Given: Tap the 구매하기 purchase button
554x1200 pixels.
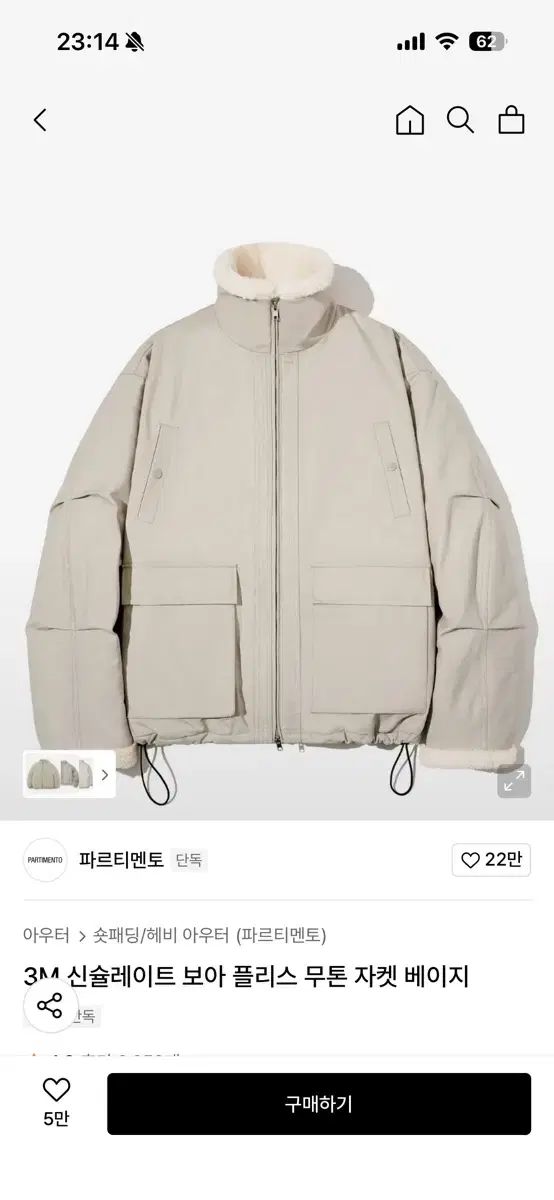Looking at the screenshot, I should coord(319,1104).
